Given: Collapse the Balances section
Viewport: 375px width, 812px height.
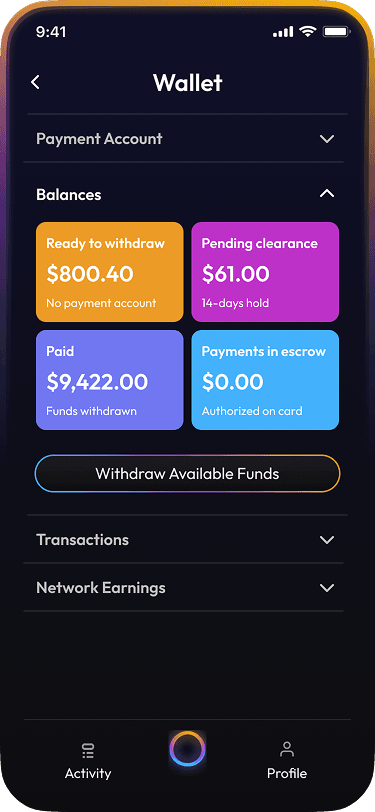Looking at the screenshot, I should [185, 195].
